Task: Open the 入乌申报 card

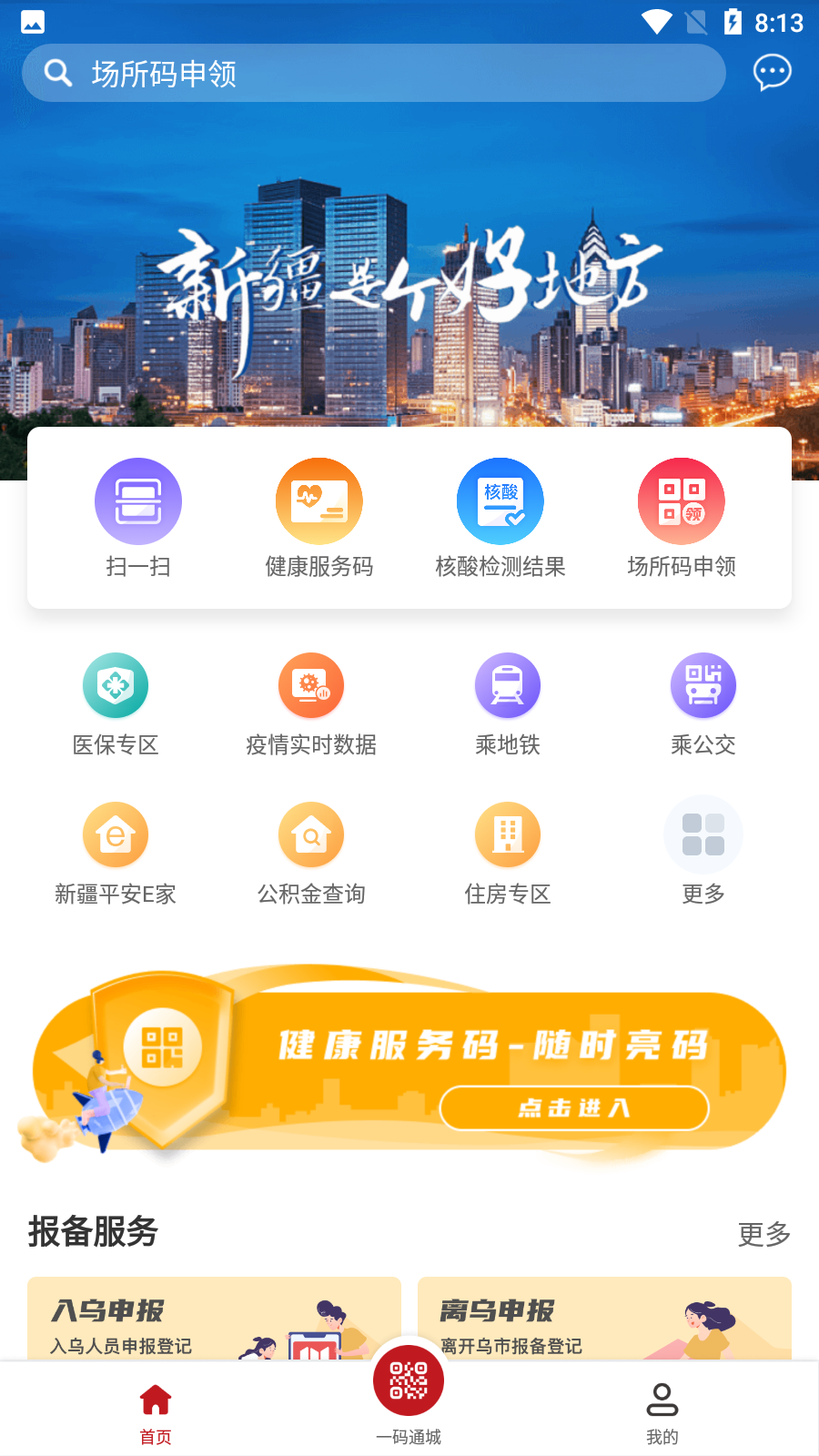Action: click(x=214, y=1319)
